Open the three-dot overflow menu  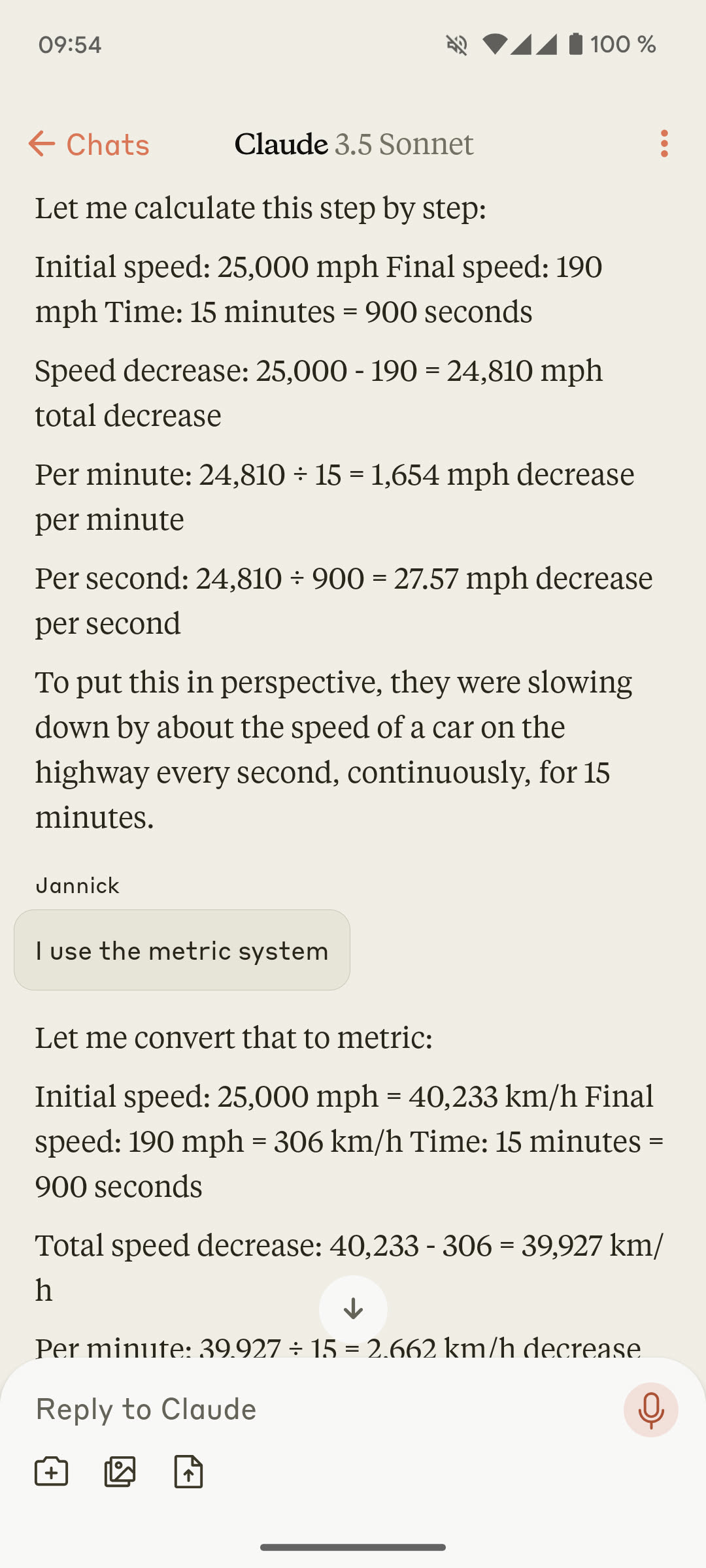point(664,144)
